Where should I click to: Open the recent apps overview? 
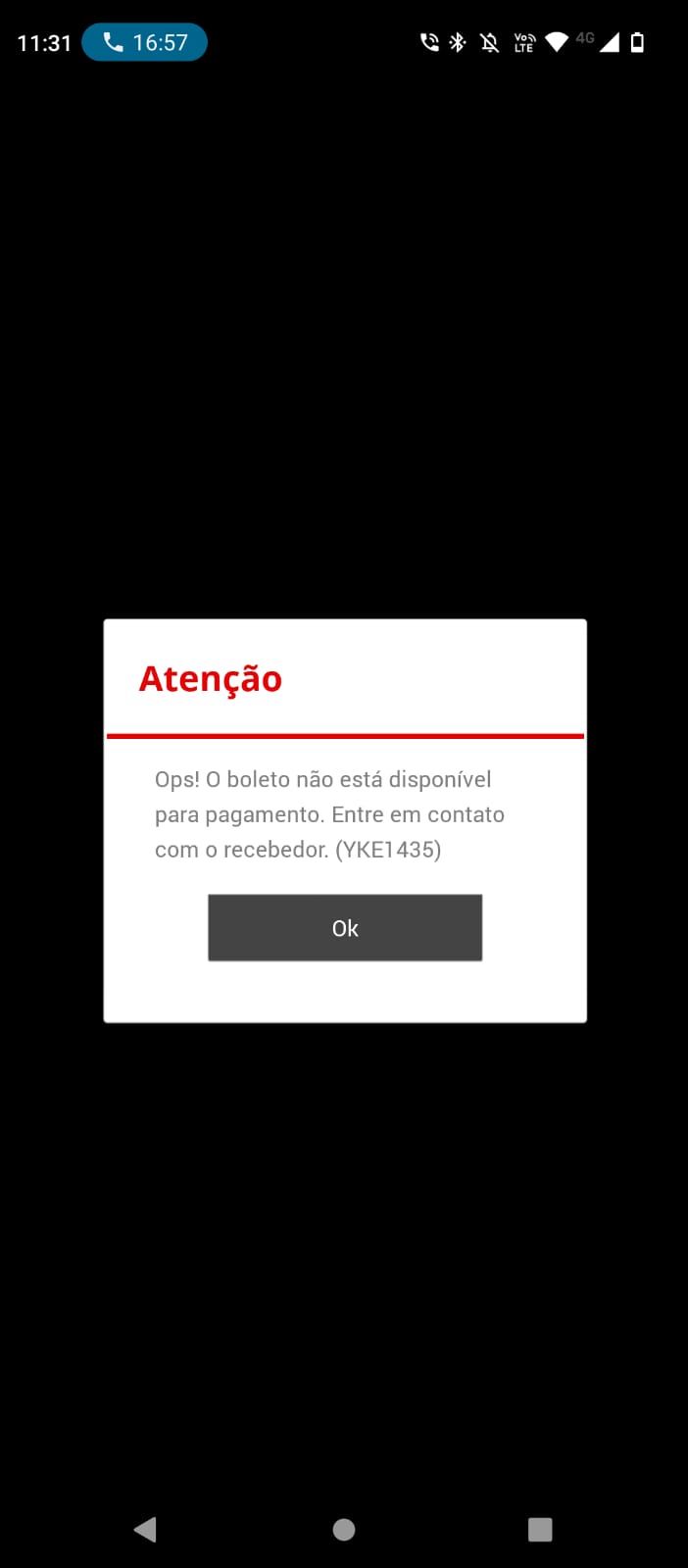click(540, 1529)
